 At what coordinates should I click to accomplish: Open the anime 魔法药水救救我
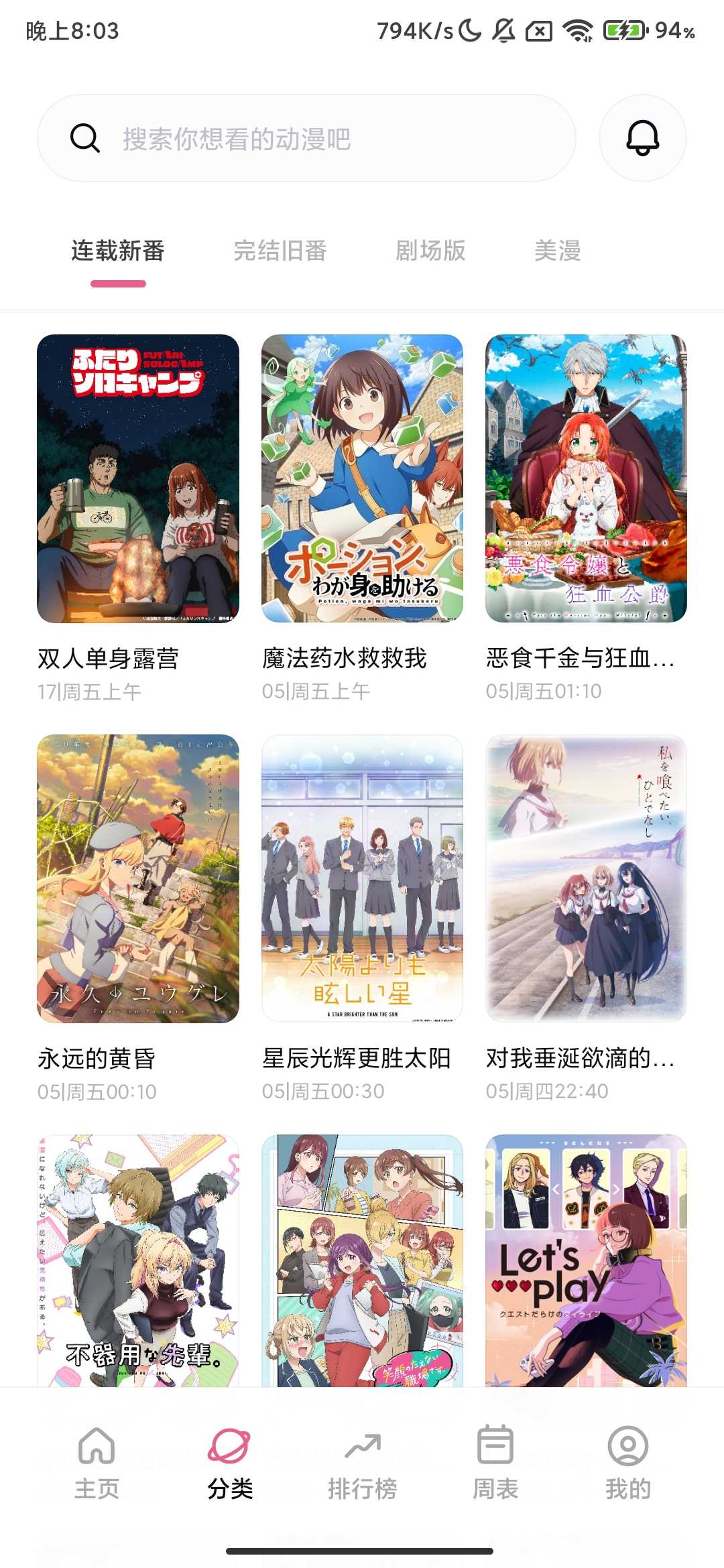(x=362, y=478)
